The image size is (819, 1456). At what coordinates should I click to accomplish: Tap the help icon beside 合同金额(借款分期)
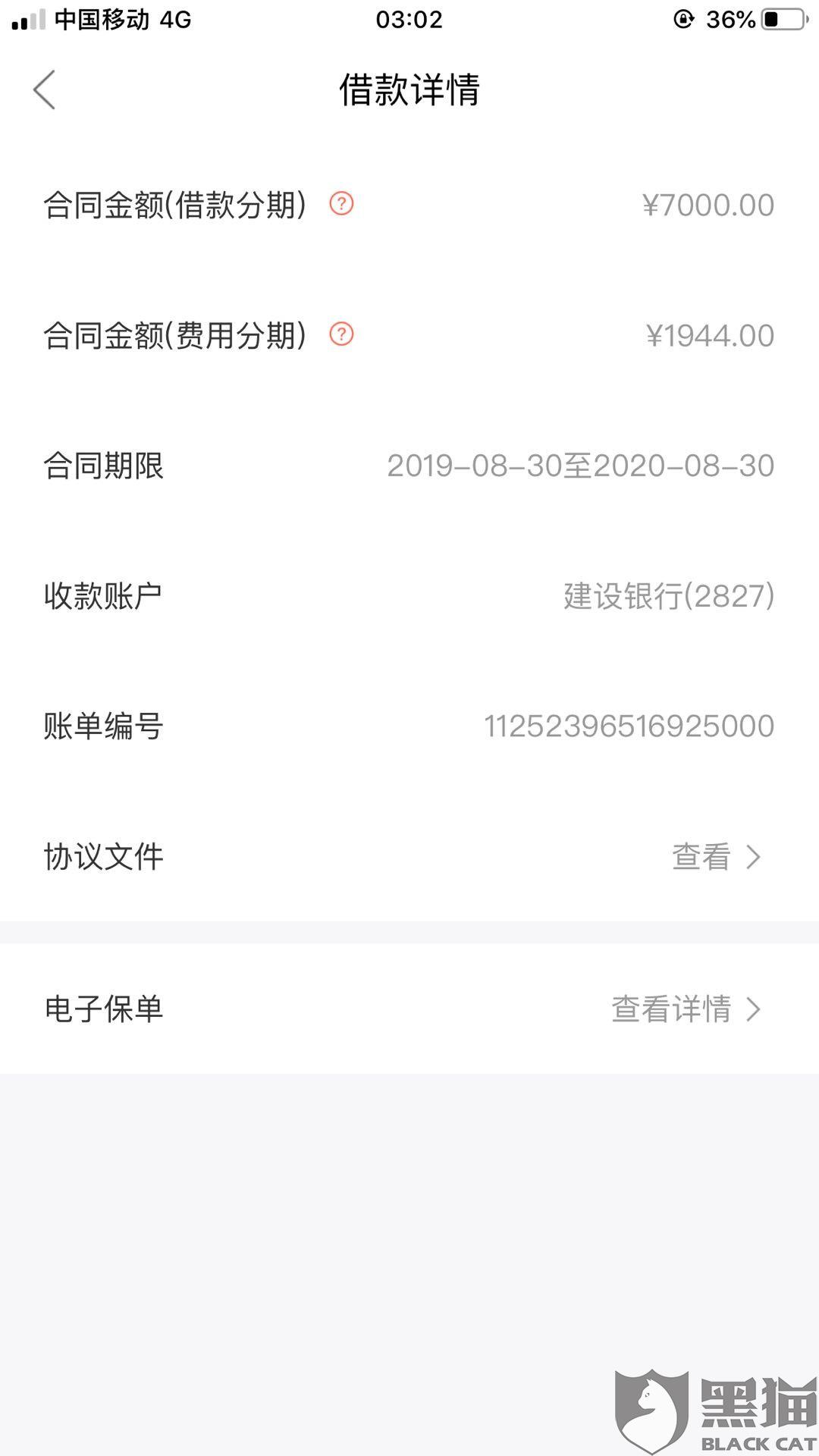tap(341, 204)
